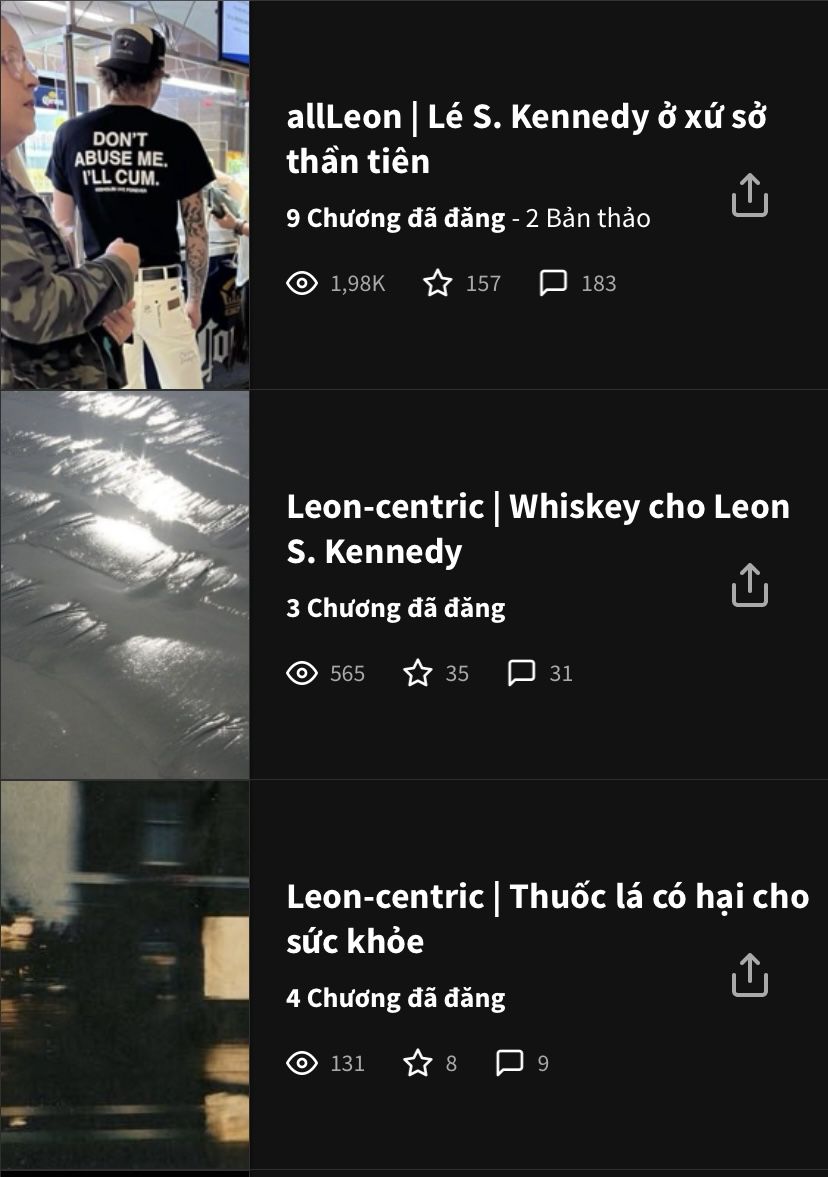Share the "Thuốc lá có hại cho sức khỏe" story
The image size is (828, 1177).
(749, 975)
